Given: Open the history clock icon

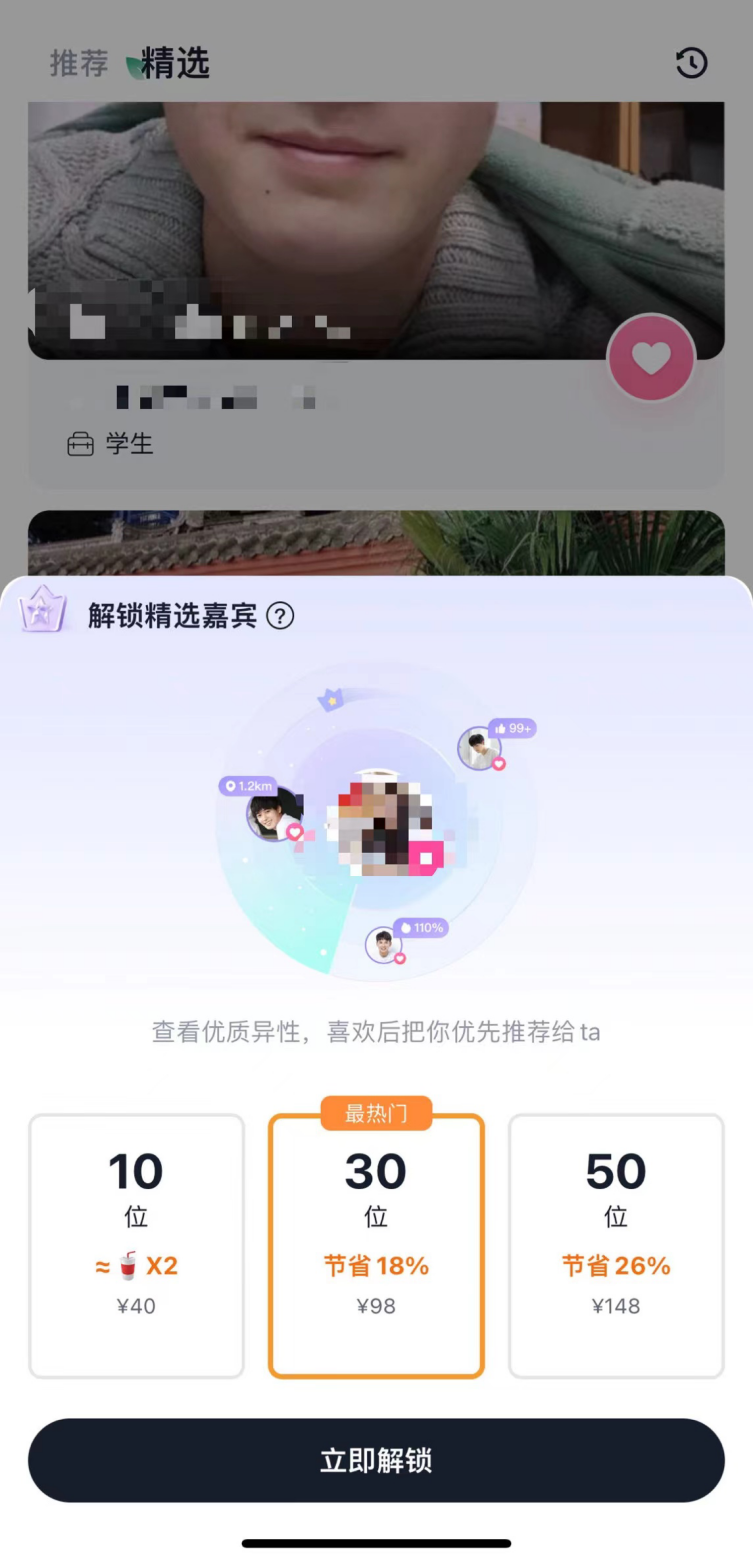Looking at the screenshot, I should click(x=691, y=63).
